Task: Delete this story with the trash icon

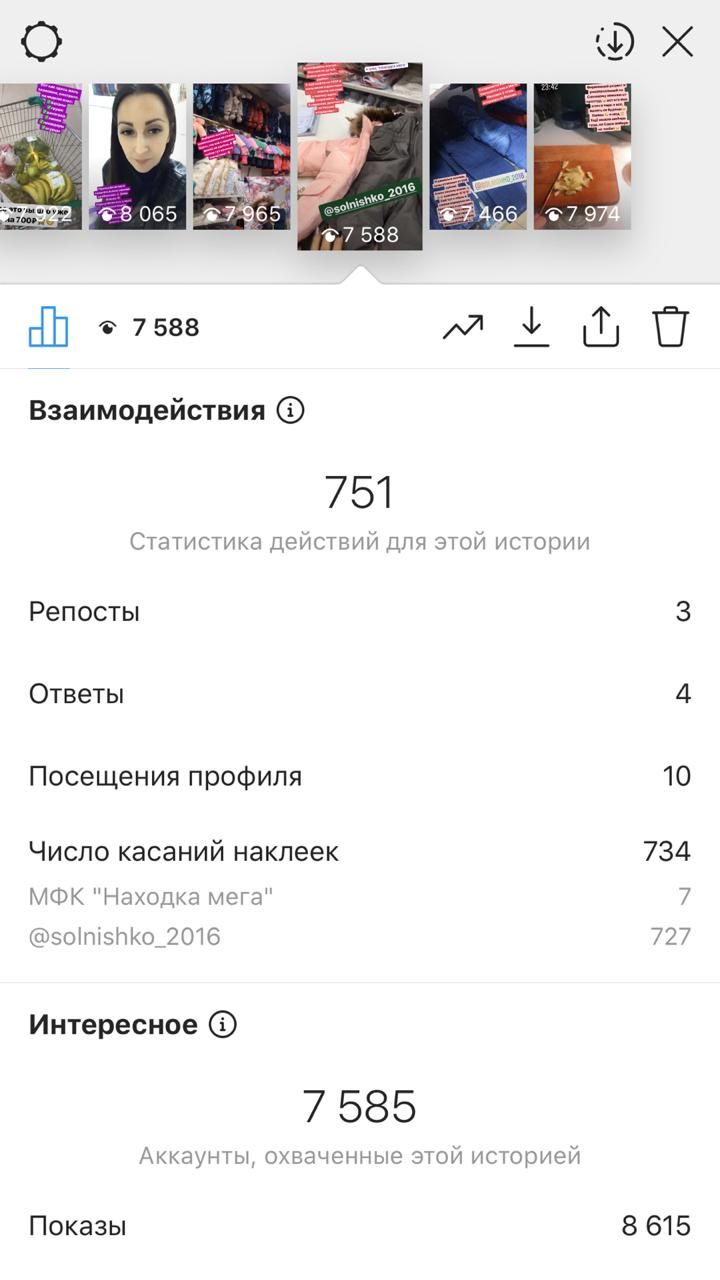Action: click(x=671, y=327)
